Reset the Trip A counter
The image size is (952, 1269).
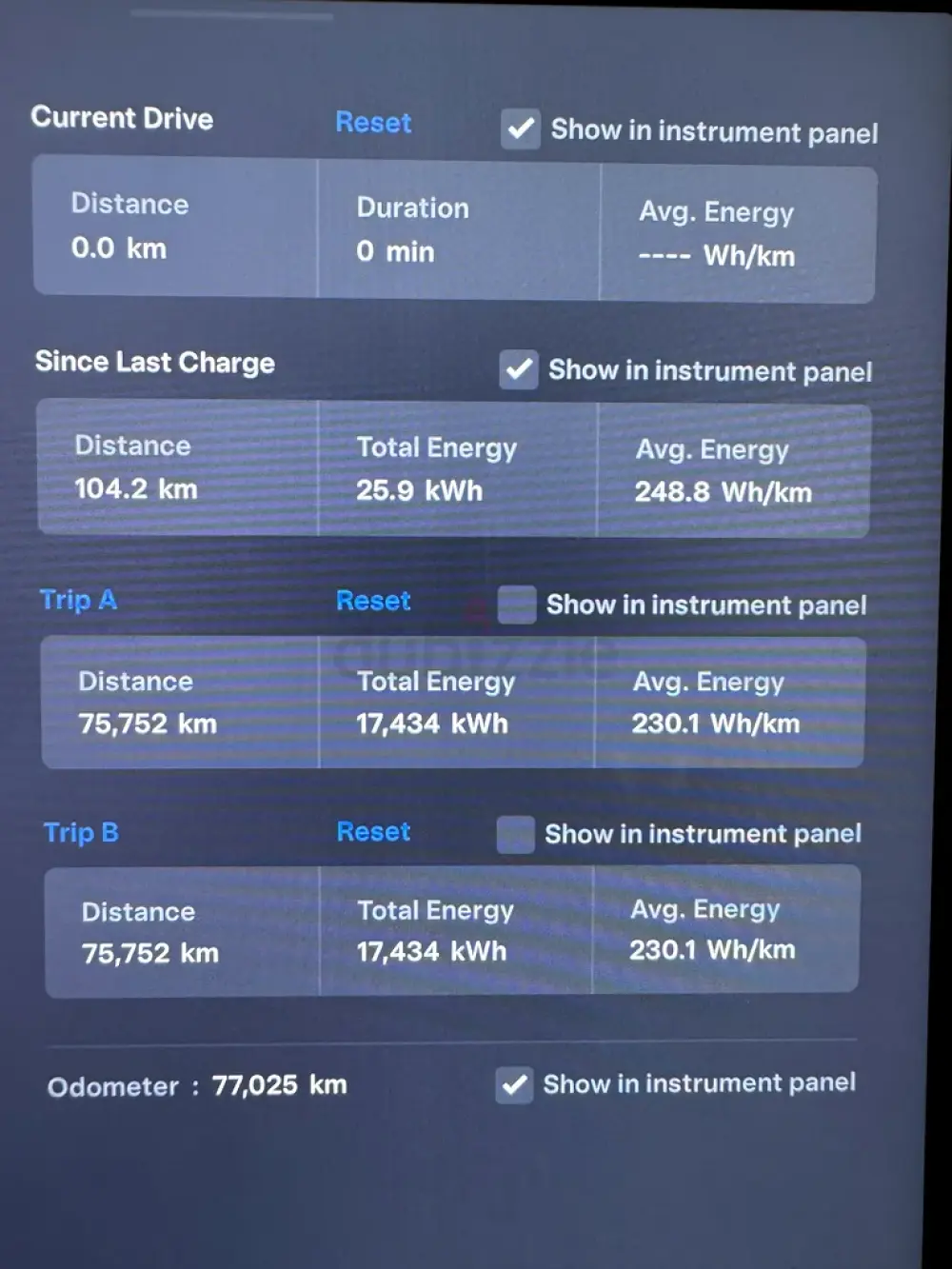[373, 601]
